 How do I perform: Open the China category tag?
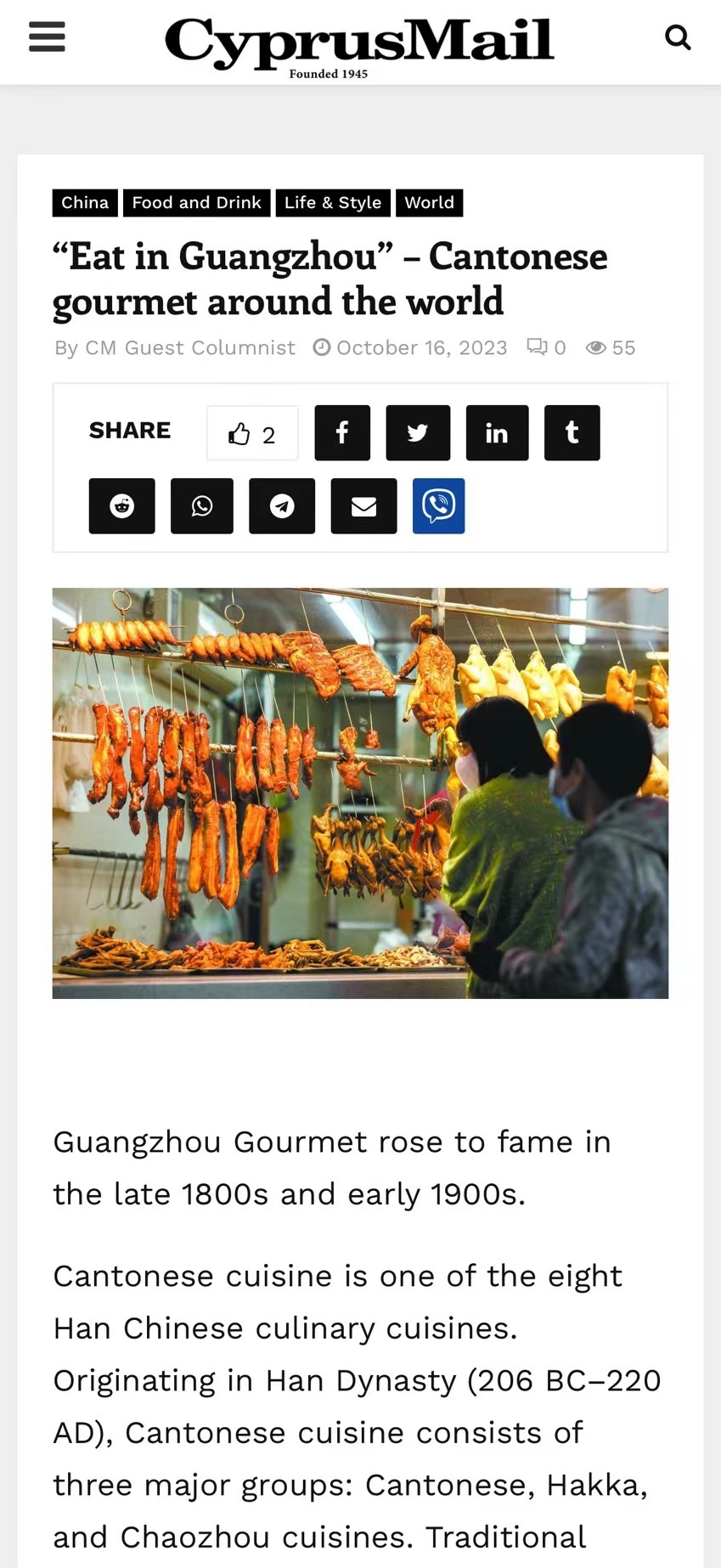click(x=85, y=203)
